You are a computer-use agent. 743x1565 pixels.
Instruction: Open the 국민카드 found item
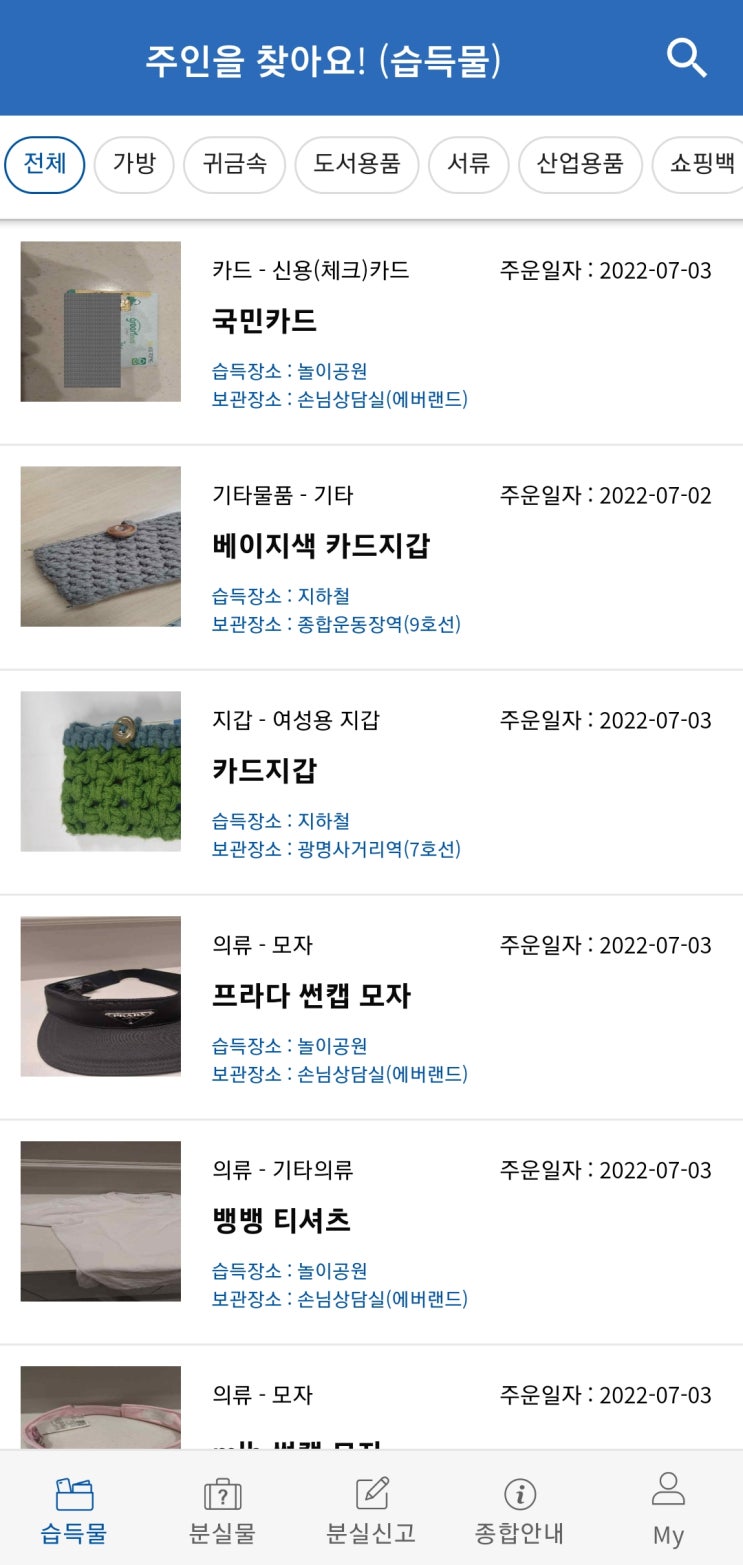[x=265, y=321]
